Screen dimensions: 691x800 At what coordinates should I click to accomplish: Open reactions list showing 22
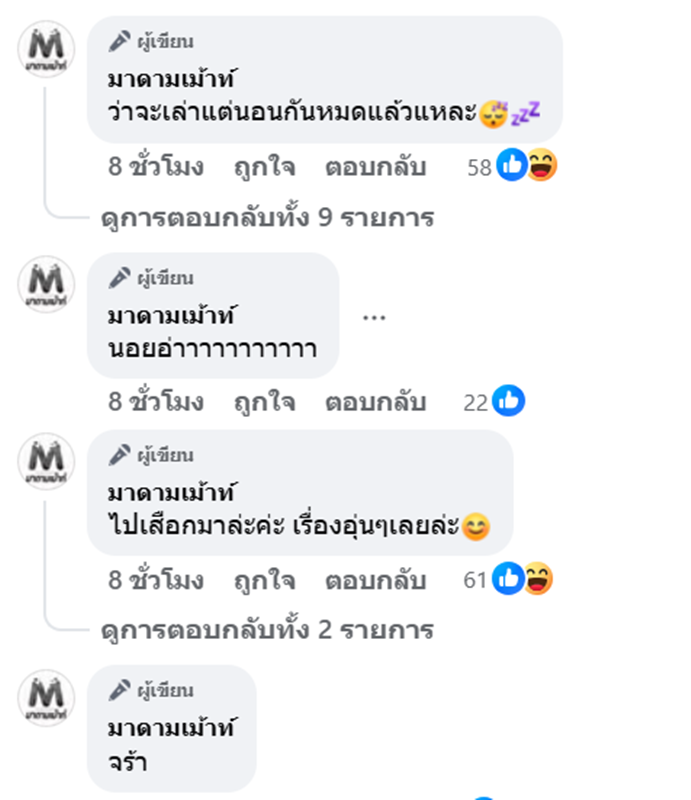[x=494, y=402]
